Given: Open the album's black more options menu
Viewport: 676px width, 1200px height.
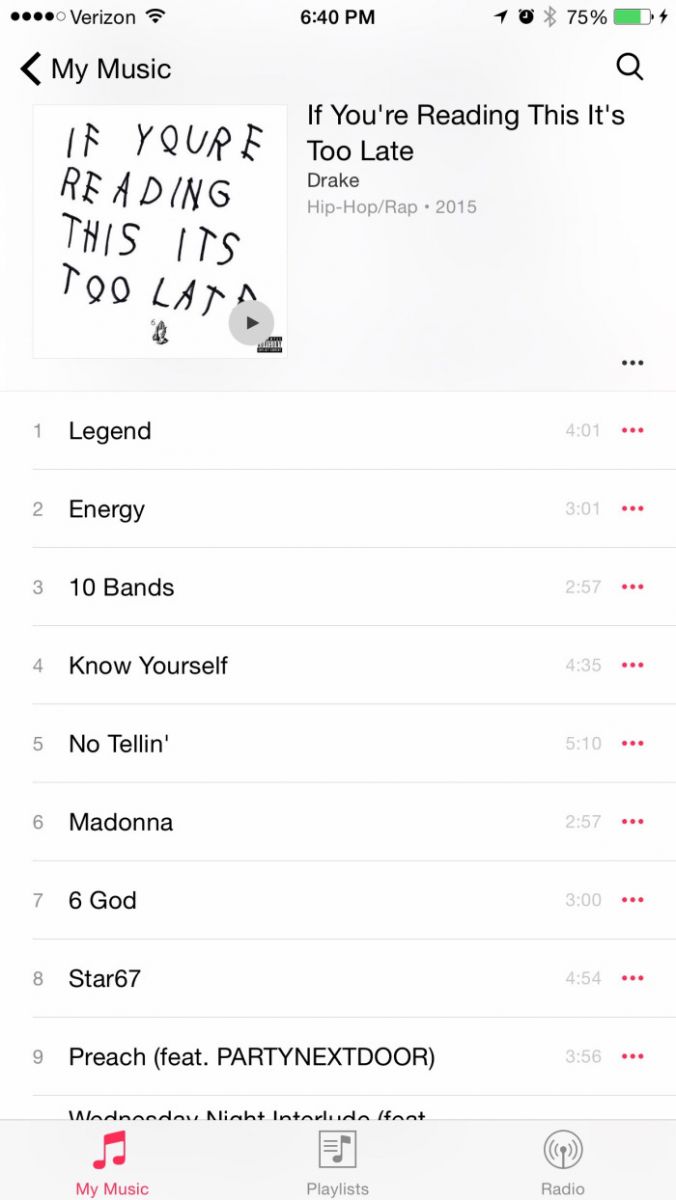Looking at the screenshot, I should [632, 363].
